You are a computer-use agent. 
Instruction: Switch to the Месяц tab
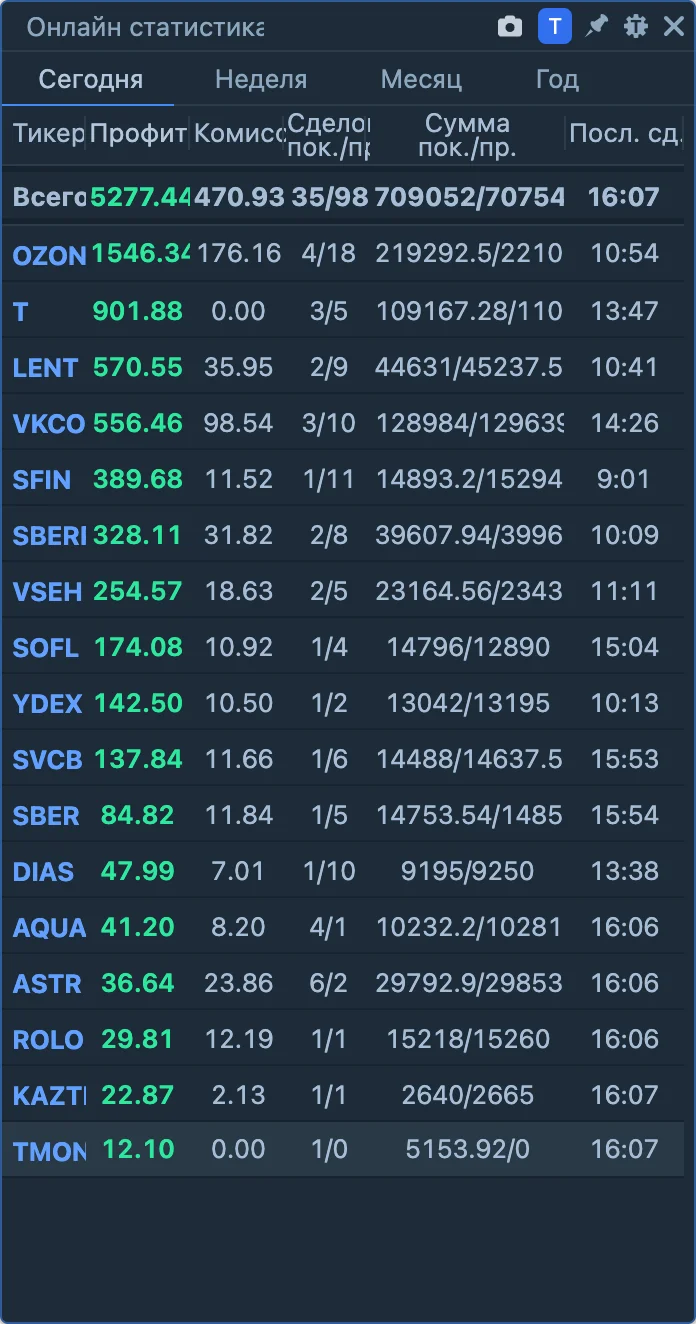421,79
